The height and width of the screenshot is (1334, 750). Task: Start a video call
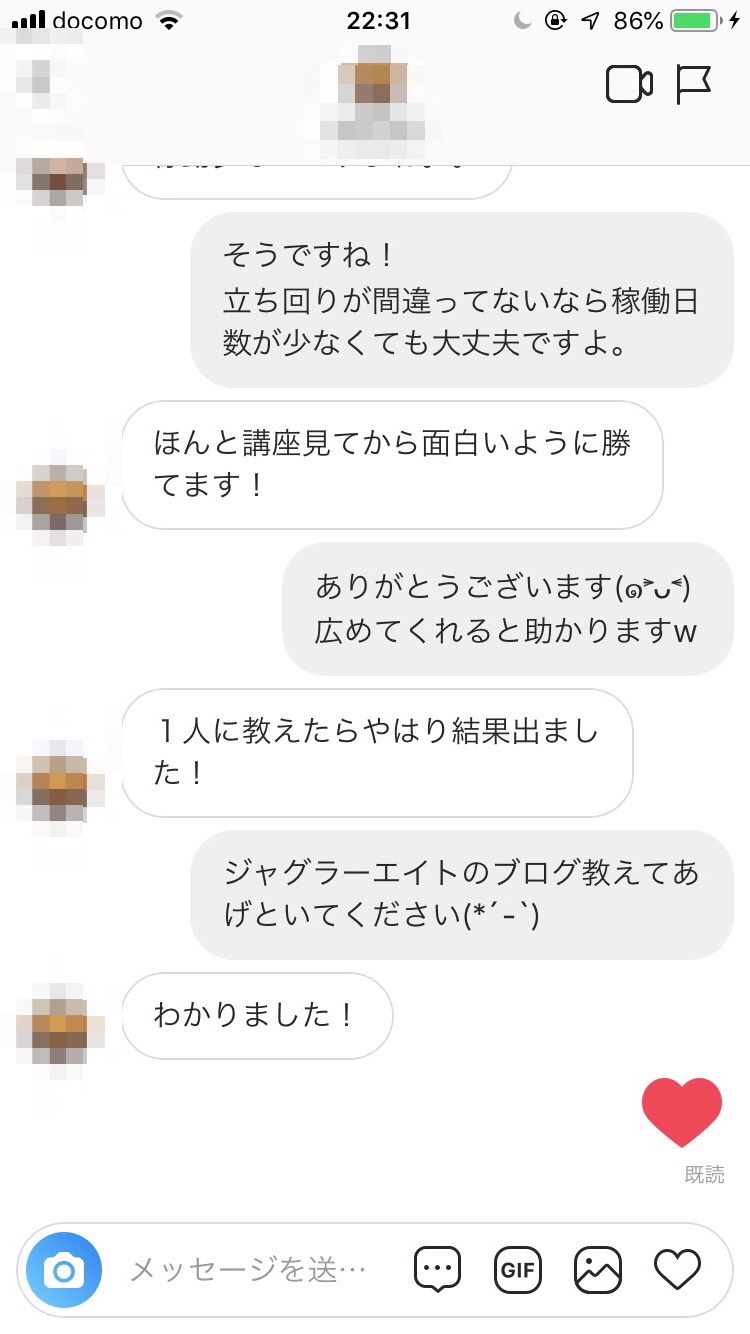point(629,85)
